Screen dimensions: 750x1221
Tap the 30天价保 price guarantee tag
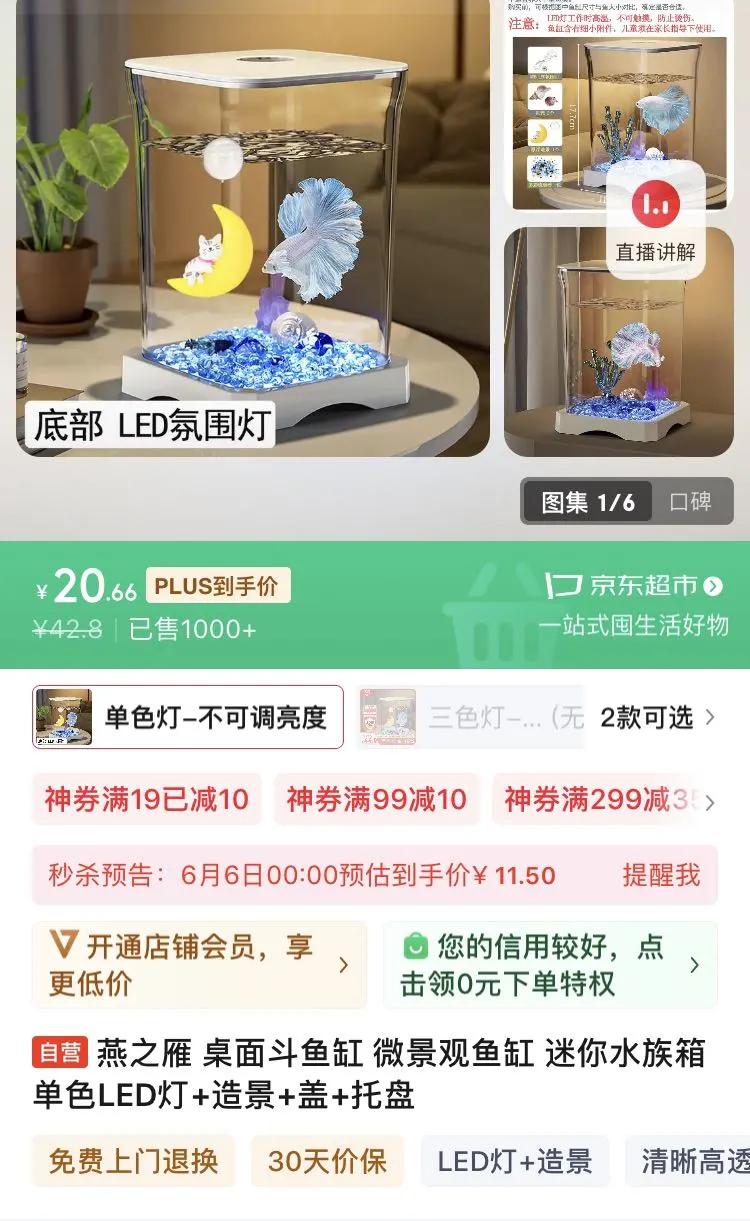tap(327, 1161)
